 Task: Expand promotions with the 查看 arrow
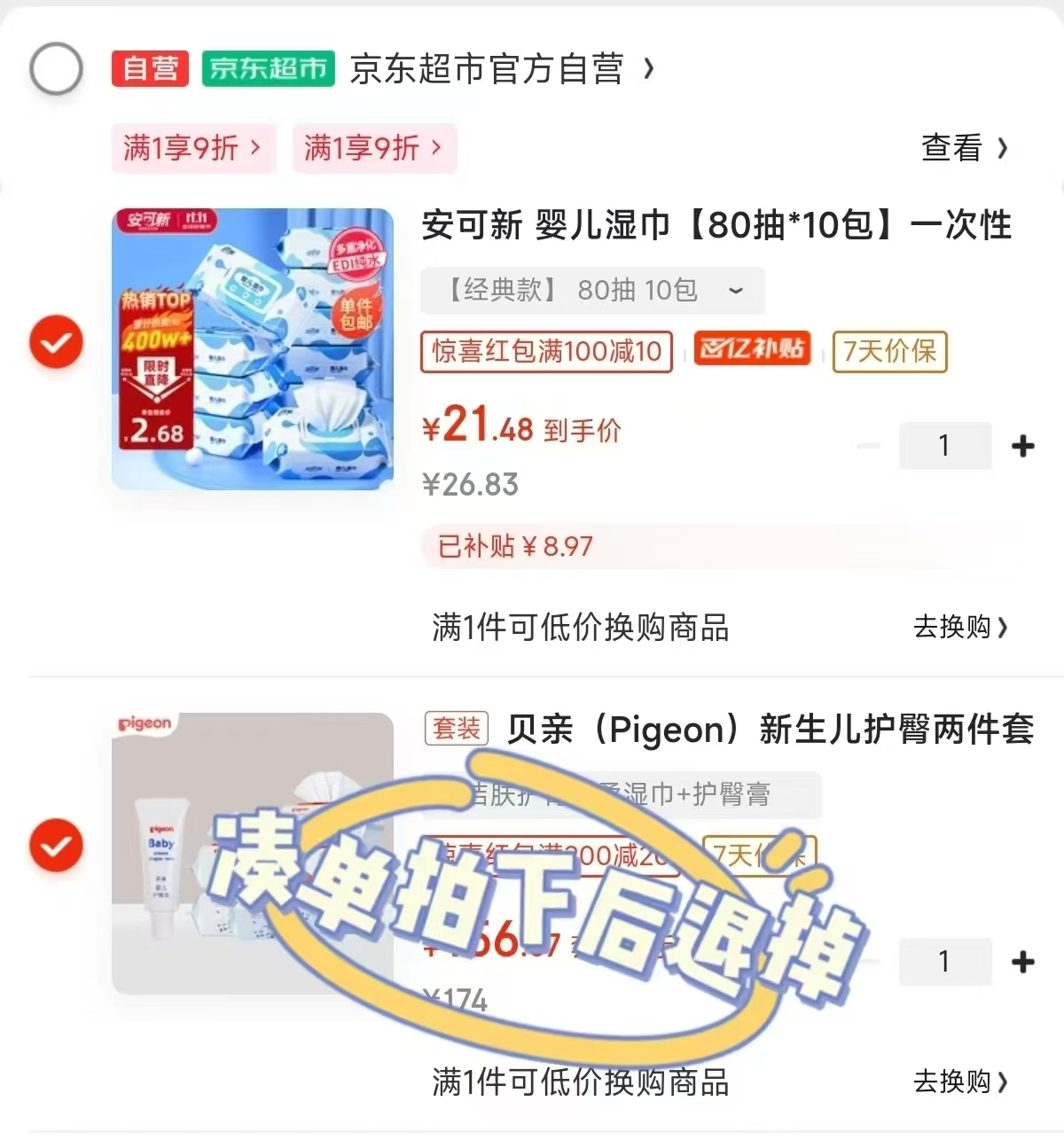[x=966, y=148]
